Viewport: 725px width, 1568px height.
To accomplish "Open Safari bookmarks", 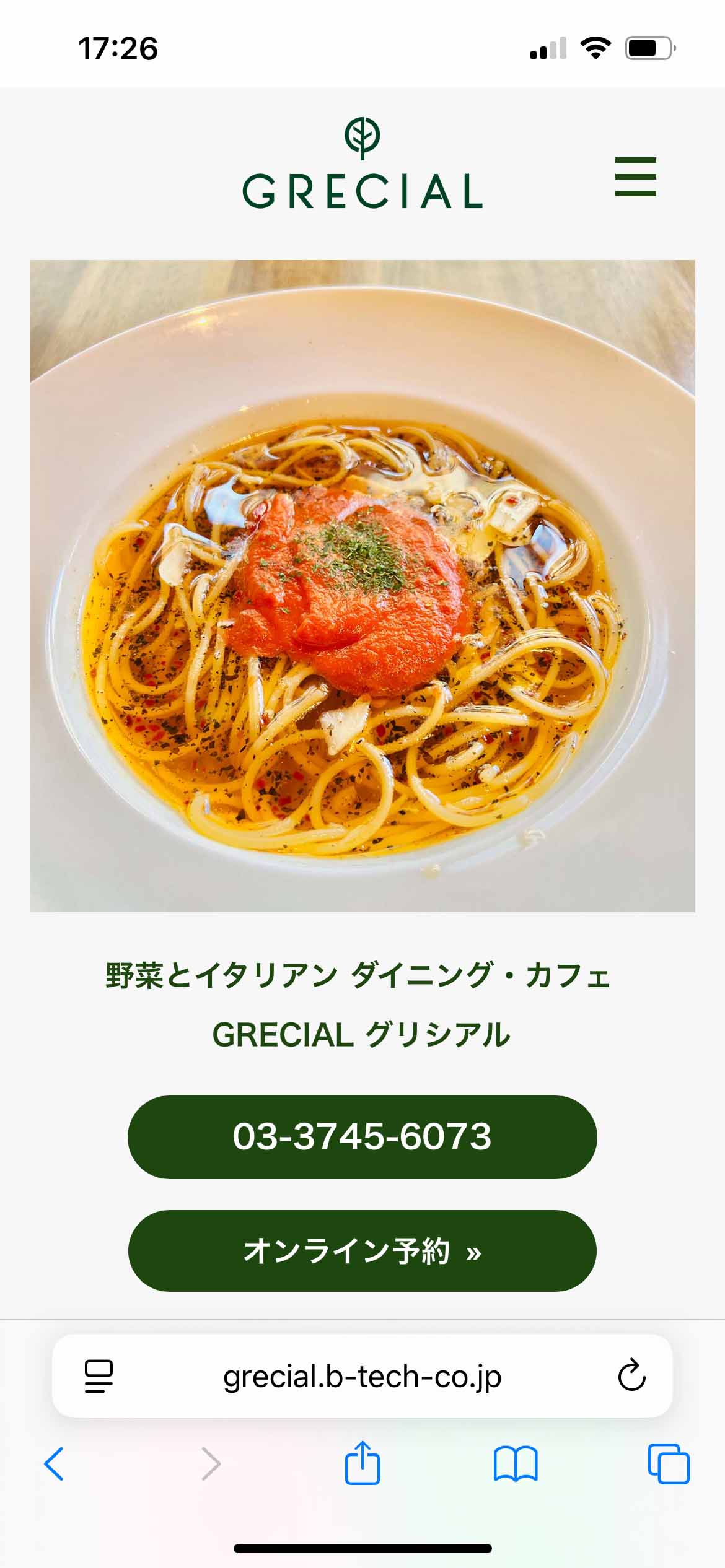I will click(x=516, y=1464).
